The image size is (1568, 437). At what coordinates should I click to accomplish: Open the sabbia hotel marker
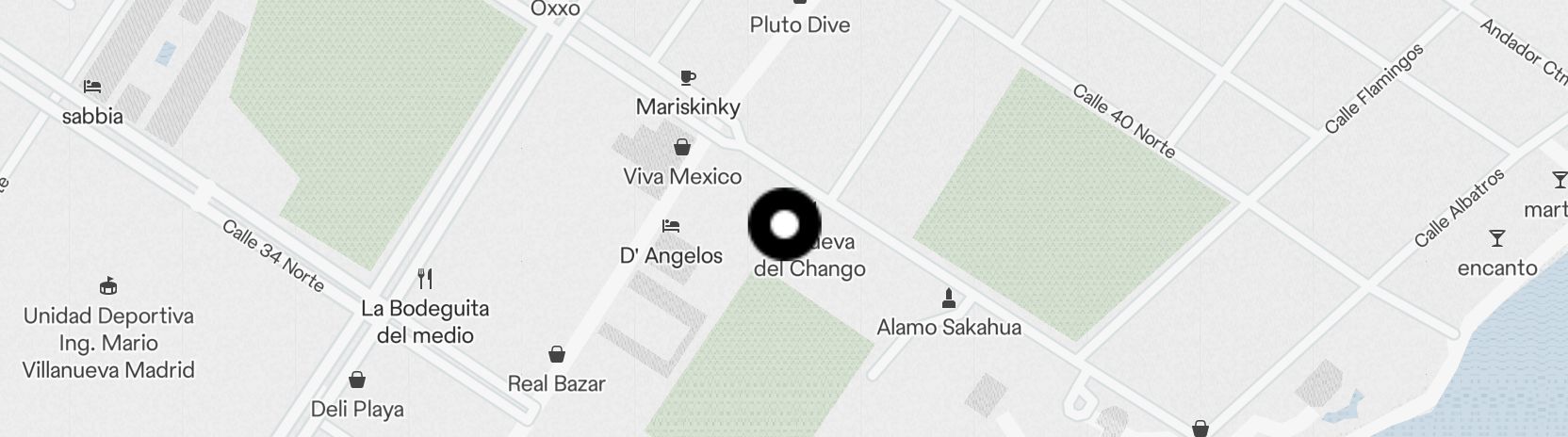(92, 88)
